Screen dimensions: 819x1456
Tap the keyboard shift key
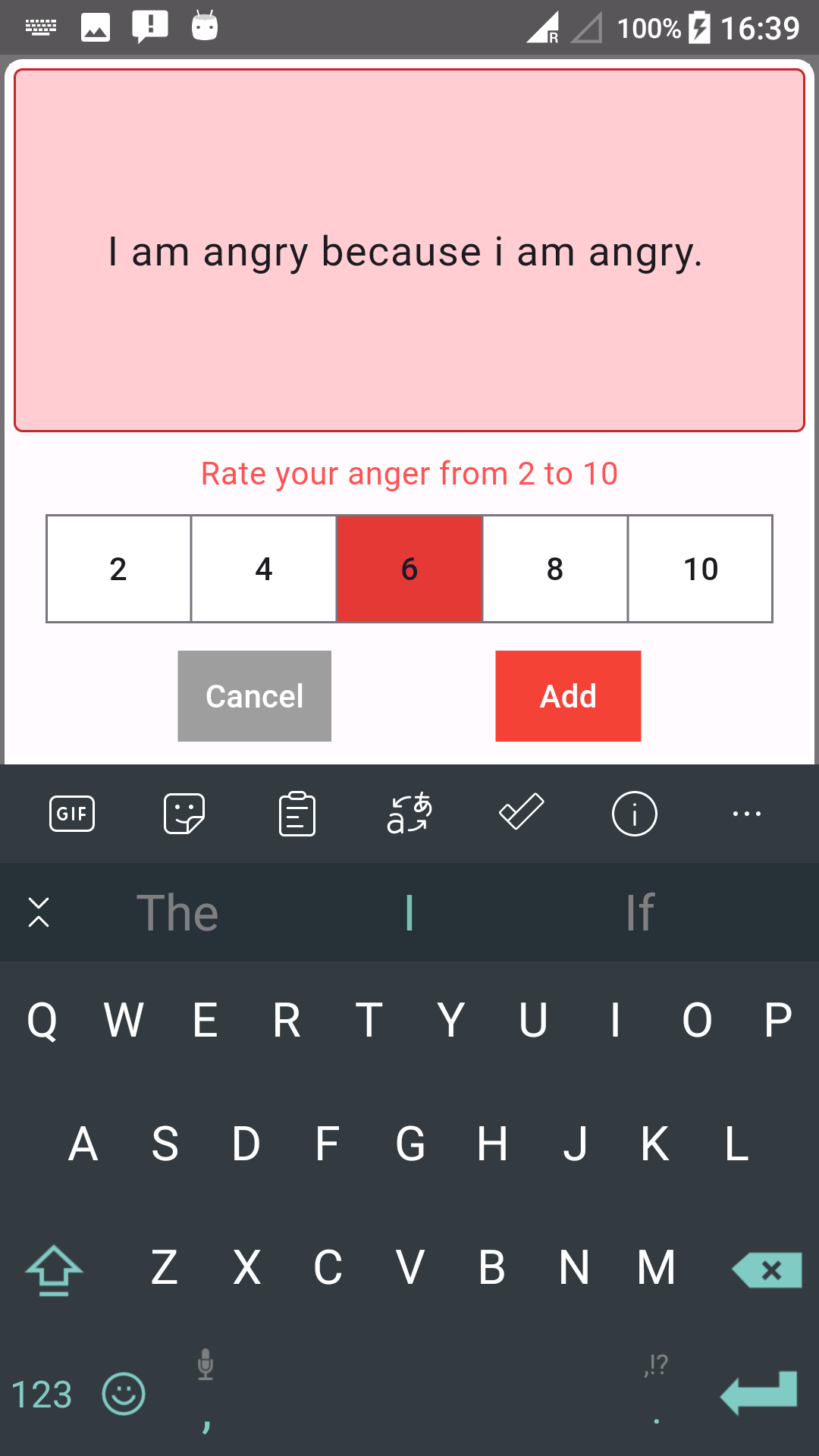54,1269
